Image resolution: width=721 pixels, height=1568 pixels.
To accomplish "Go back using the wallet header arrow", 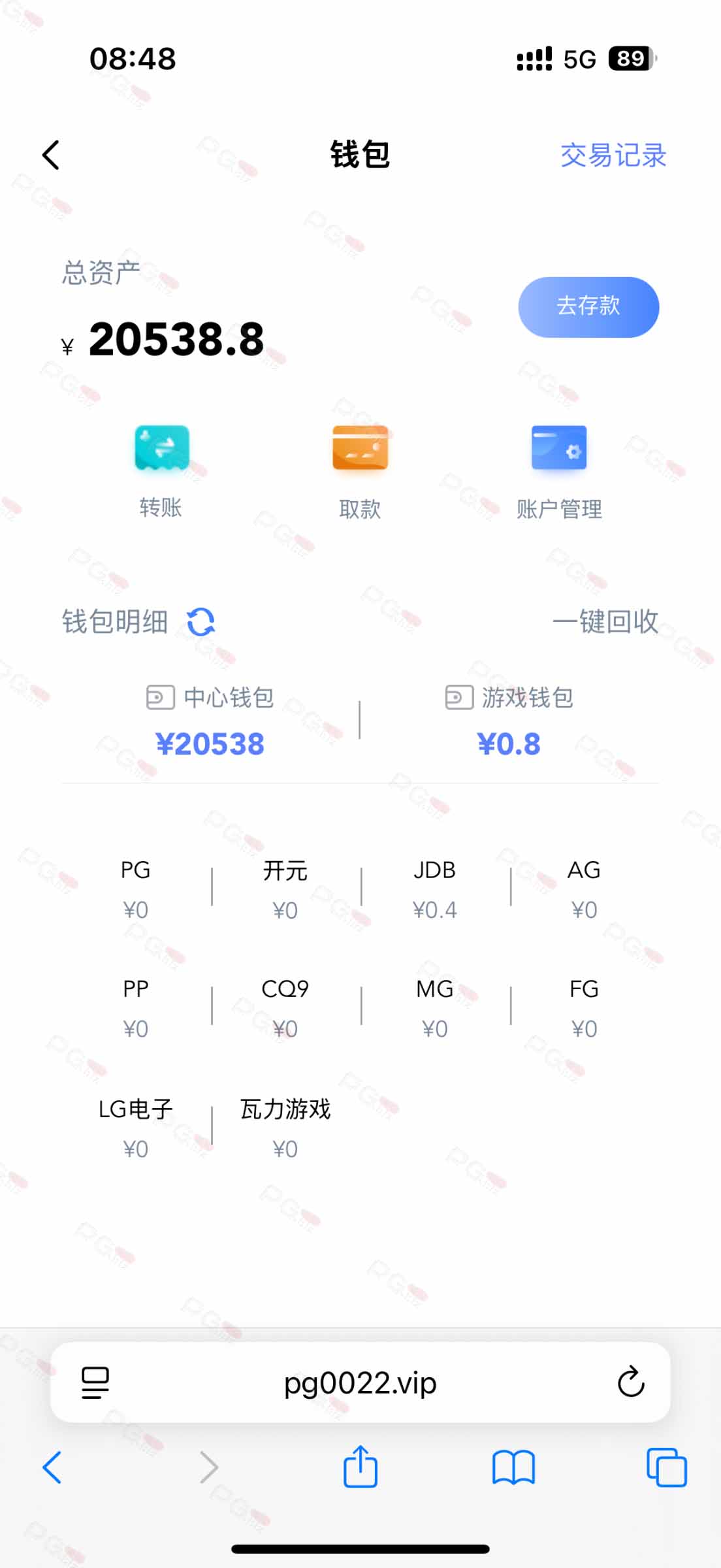I will click(51, 155).
